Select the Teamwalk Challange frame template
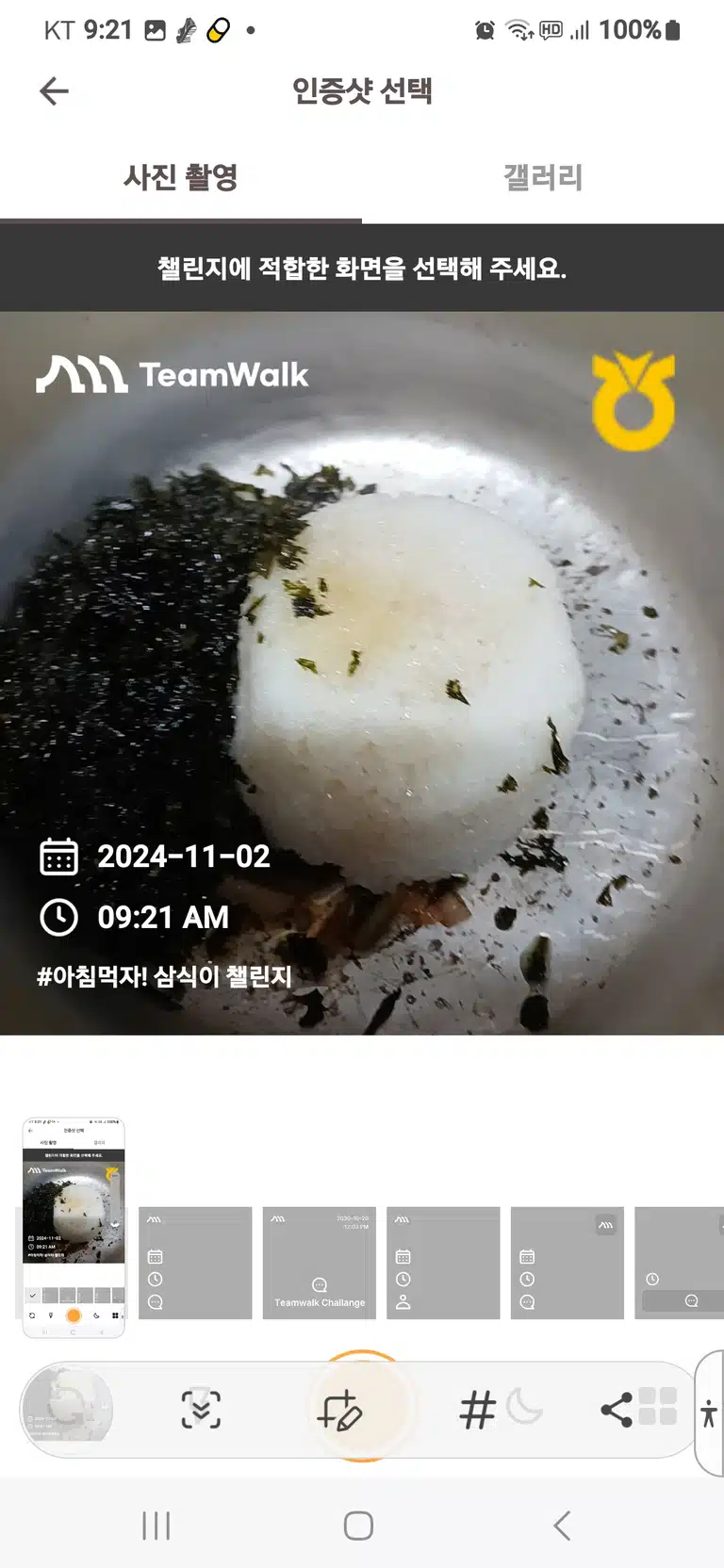The width and height of the screenshot is (724, 1568). point(319,1263)
